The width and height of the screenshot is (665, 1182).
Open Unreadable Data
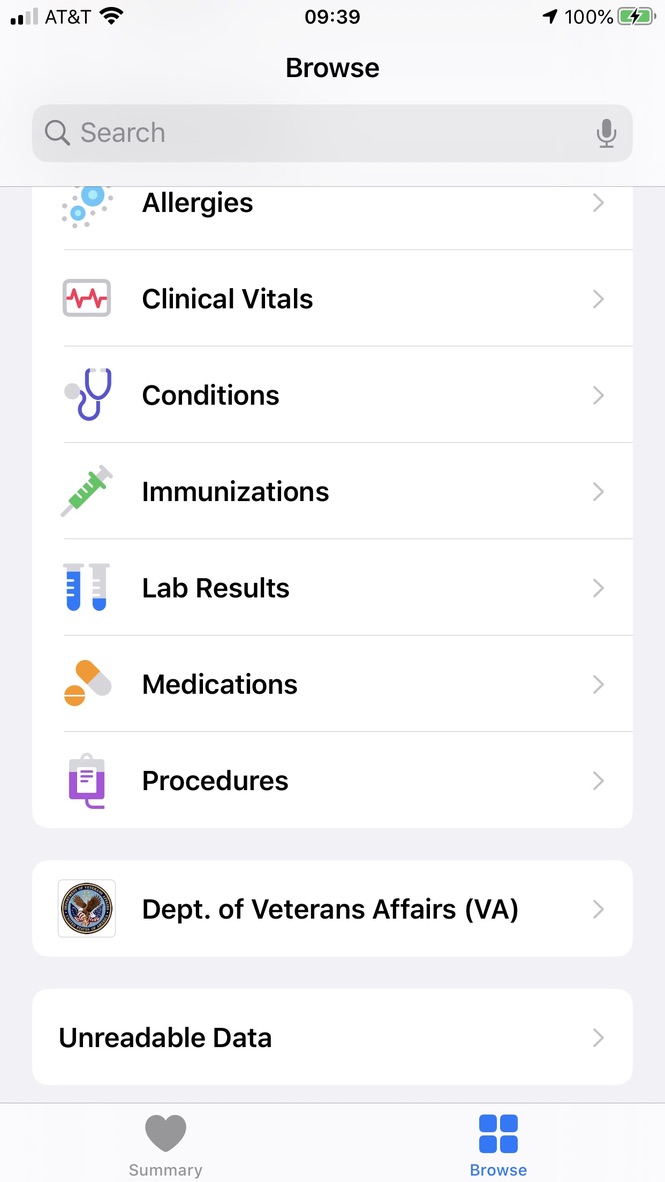point(332,1037)
